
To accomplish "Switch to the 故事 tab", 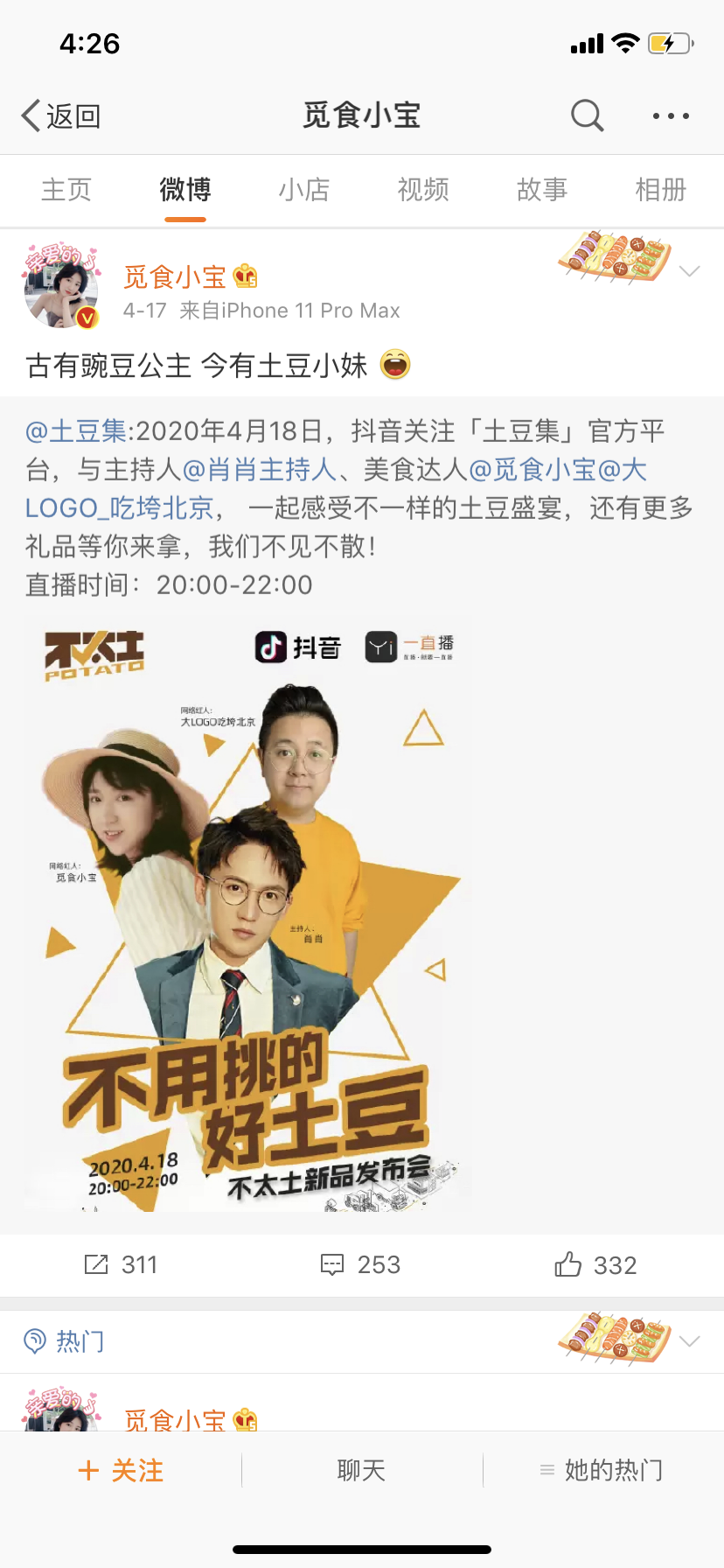I will click(x=542, y=189).
